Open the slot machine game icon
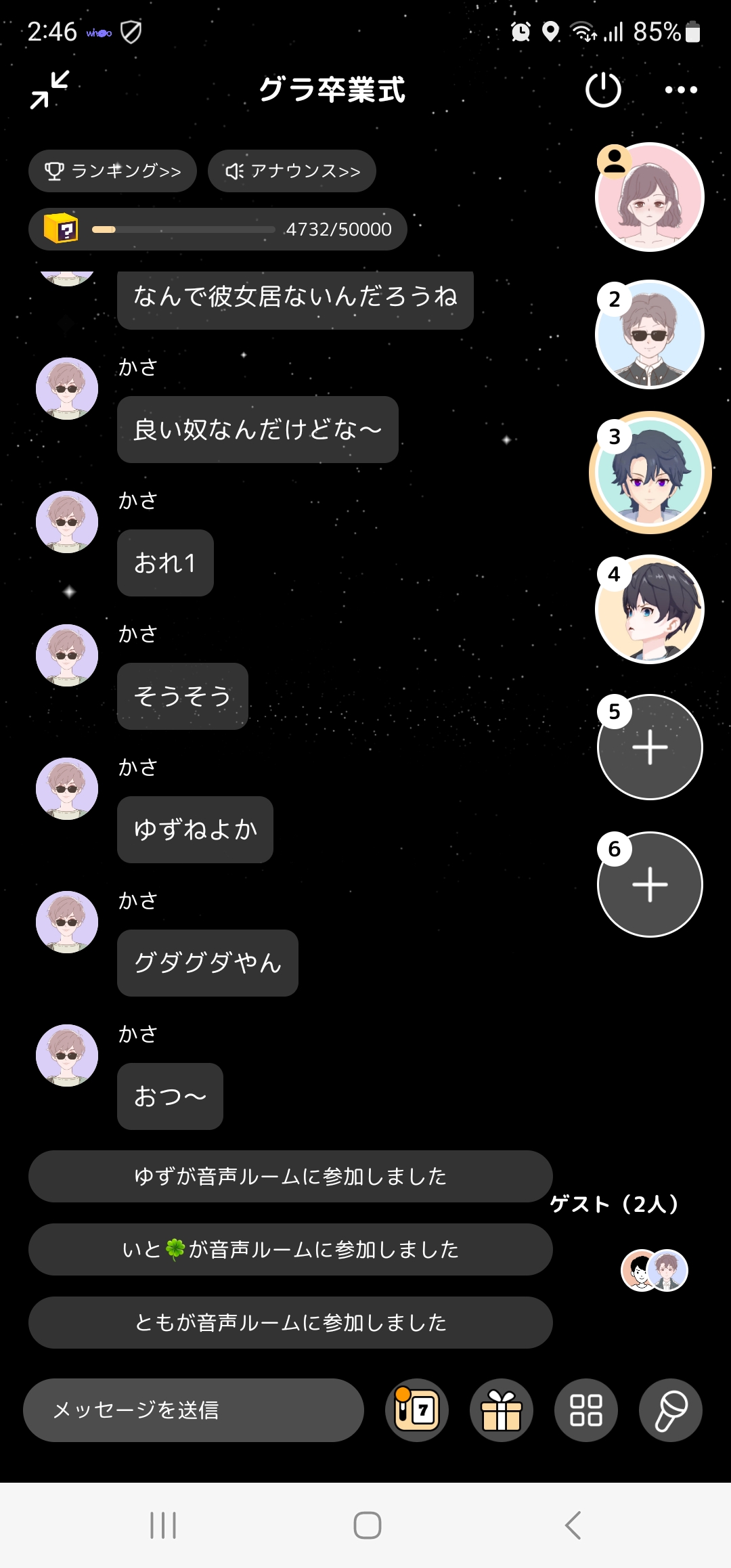 tap(416, 1410)
